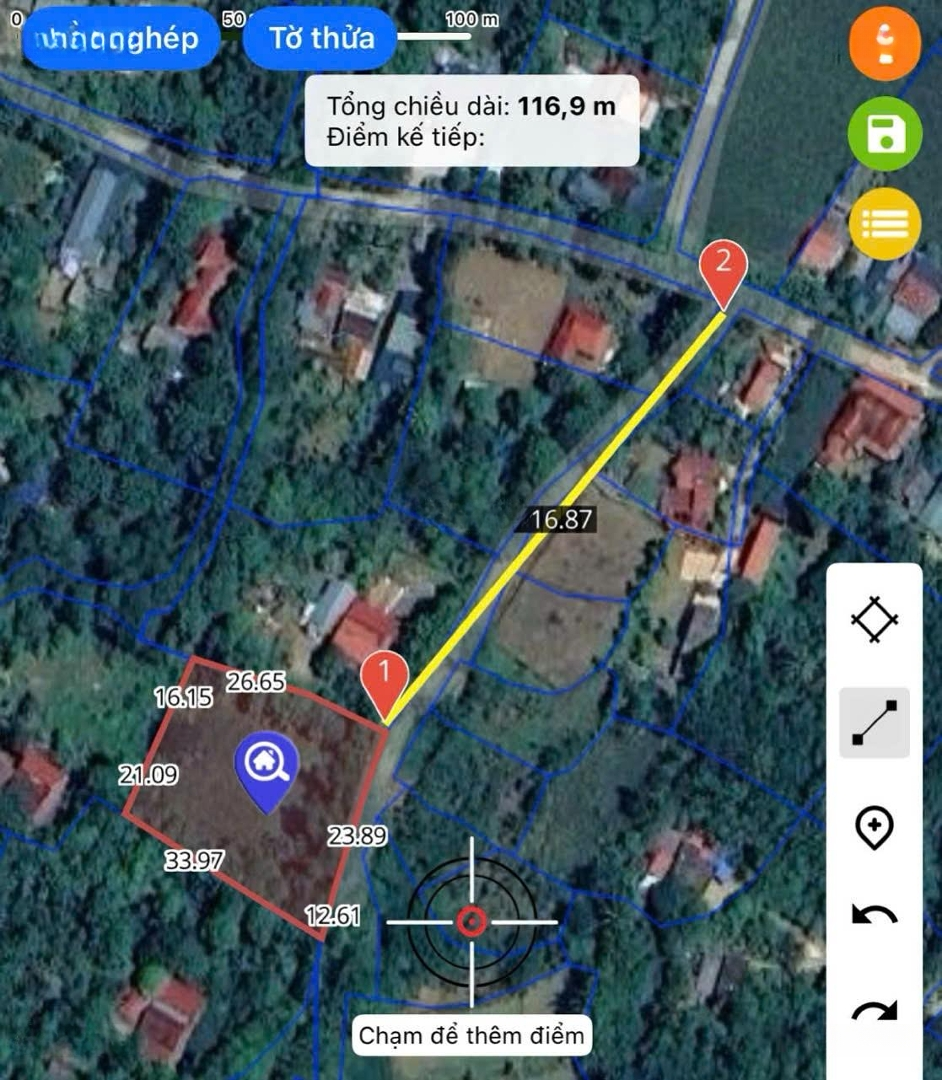Select the polygon area measuring tool
This screenshot has width=942, height=1080.
874,620
